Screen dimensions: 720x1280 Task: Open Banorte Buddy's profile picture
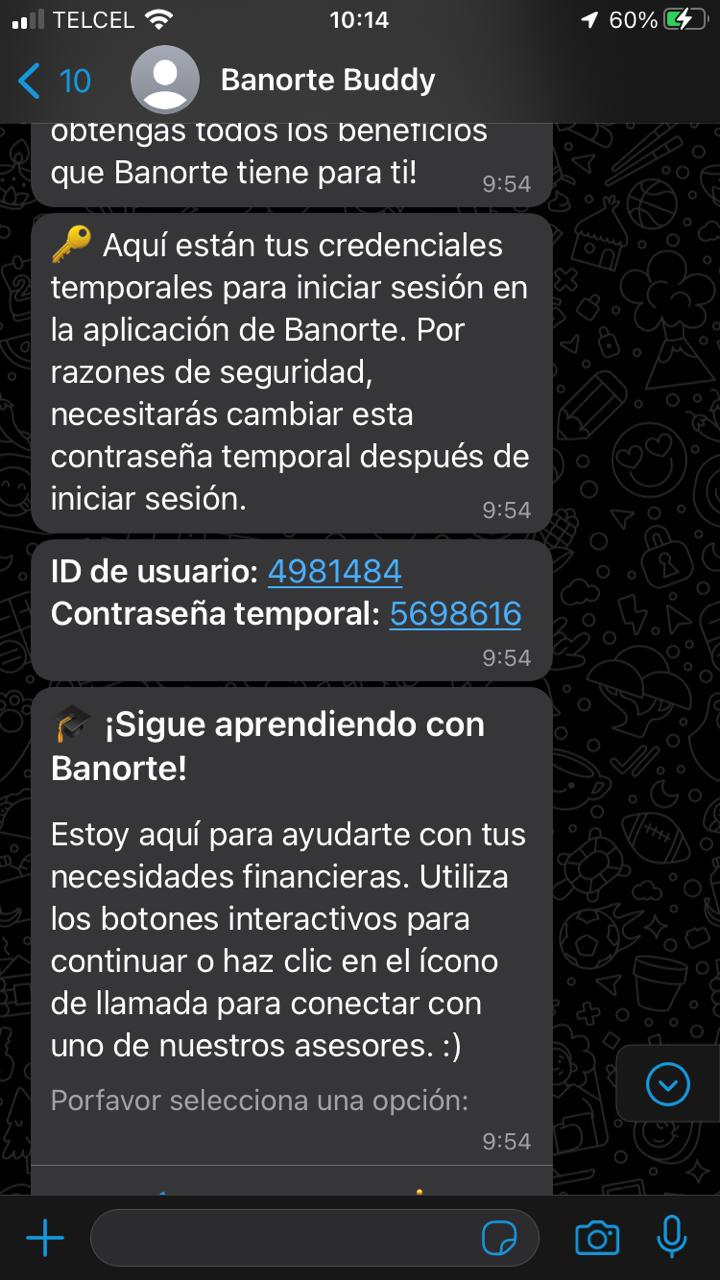coord(165,80)
